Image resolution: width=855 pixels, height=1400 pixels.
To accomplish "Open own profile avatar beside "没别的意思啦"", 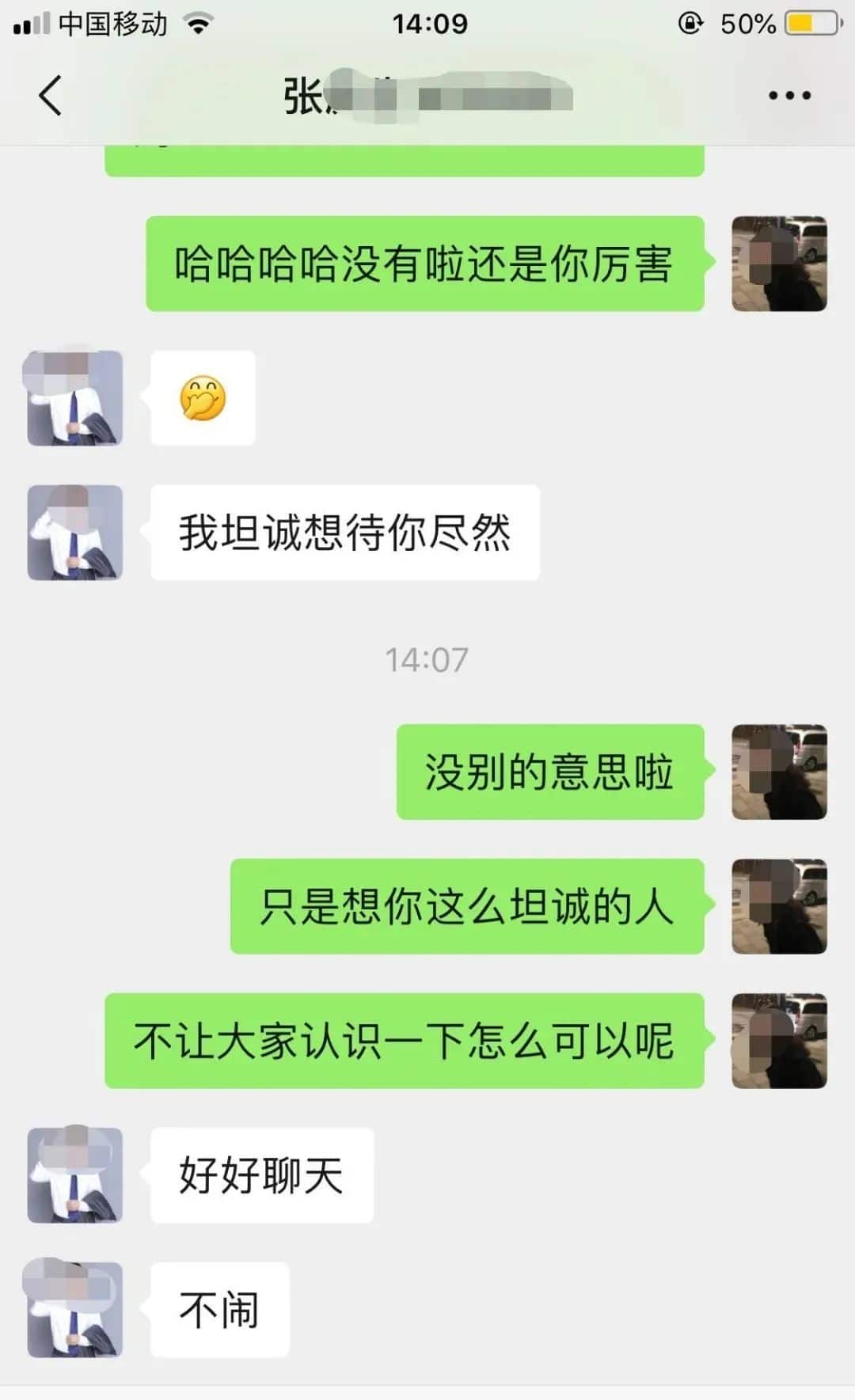I will [x=779, y=772].
